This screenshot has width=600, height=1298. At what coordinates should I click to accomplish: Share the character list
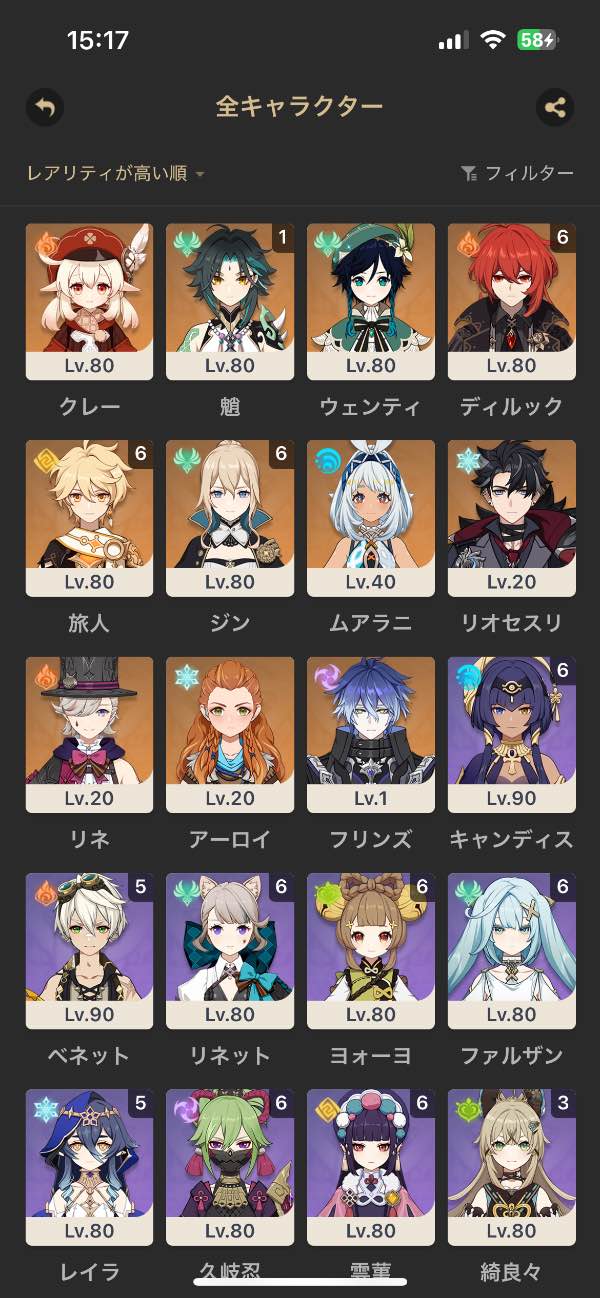(555, 107)
